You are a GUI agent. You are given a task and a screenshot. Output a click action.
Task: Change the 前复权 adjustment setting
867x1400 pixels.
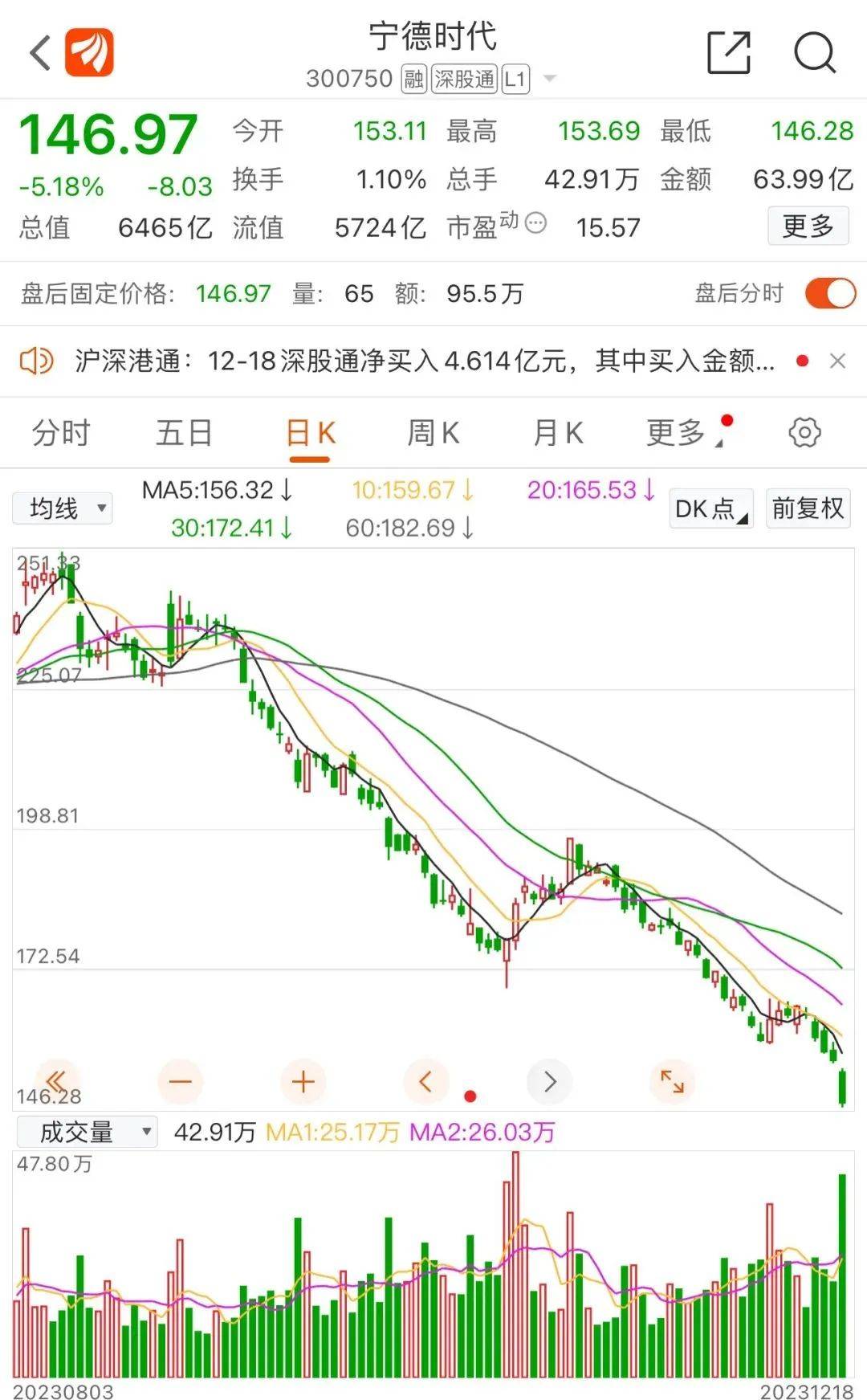(808, 508)
